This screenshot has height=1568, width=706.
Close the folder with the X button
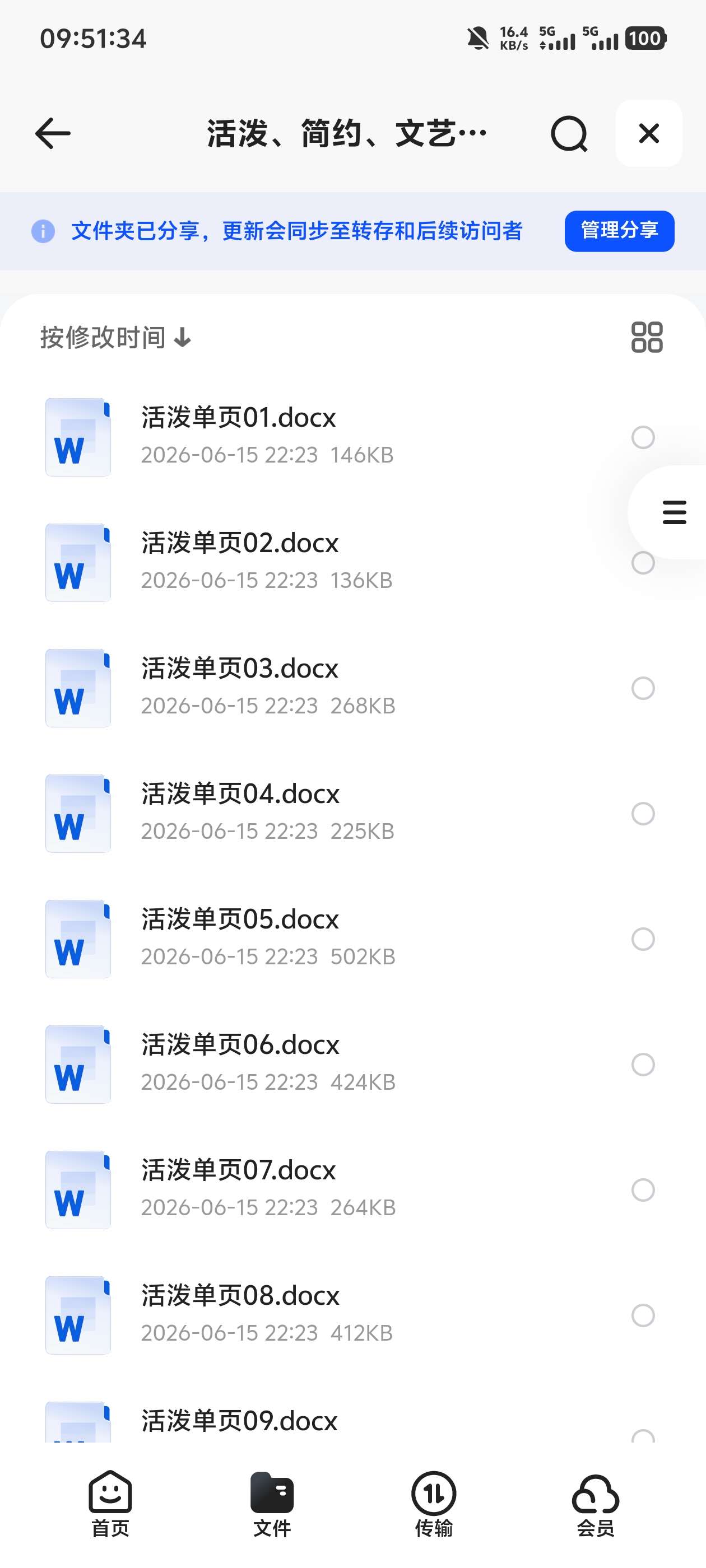[649, 133]
